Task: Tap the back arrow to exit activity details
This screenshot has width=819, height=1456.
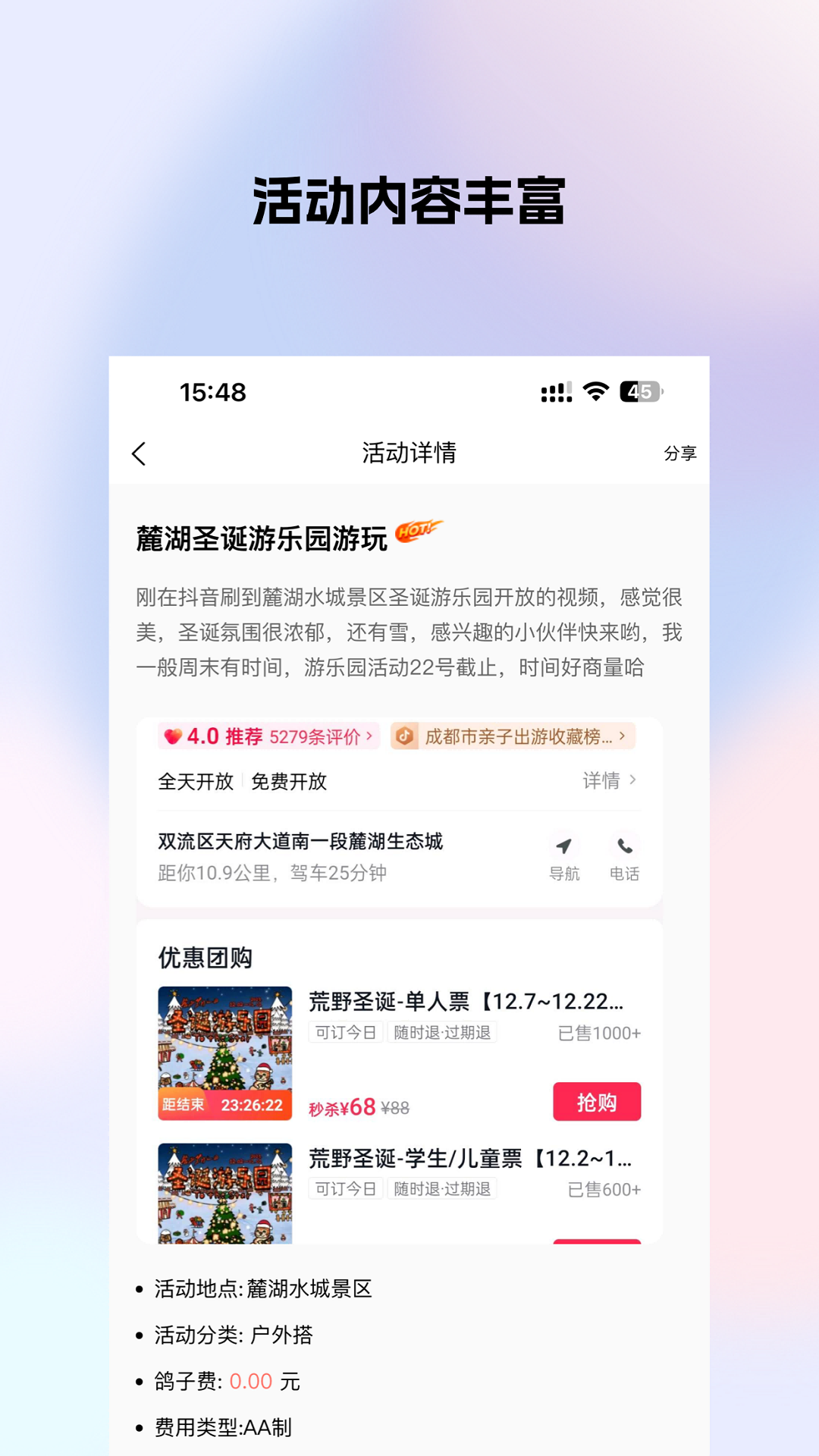Action: coord(139,452)
